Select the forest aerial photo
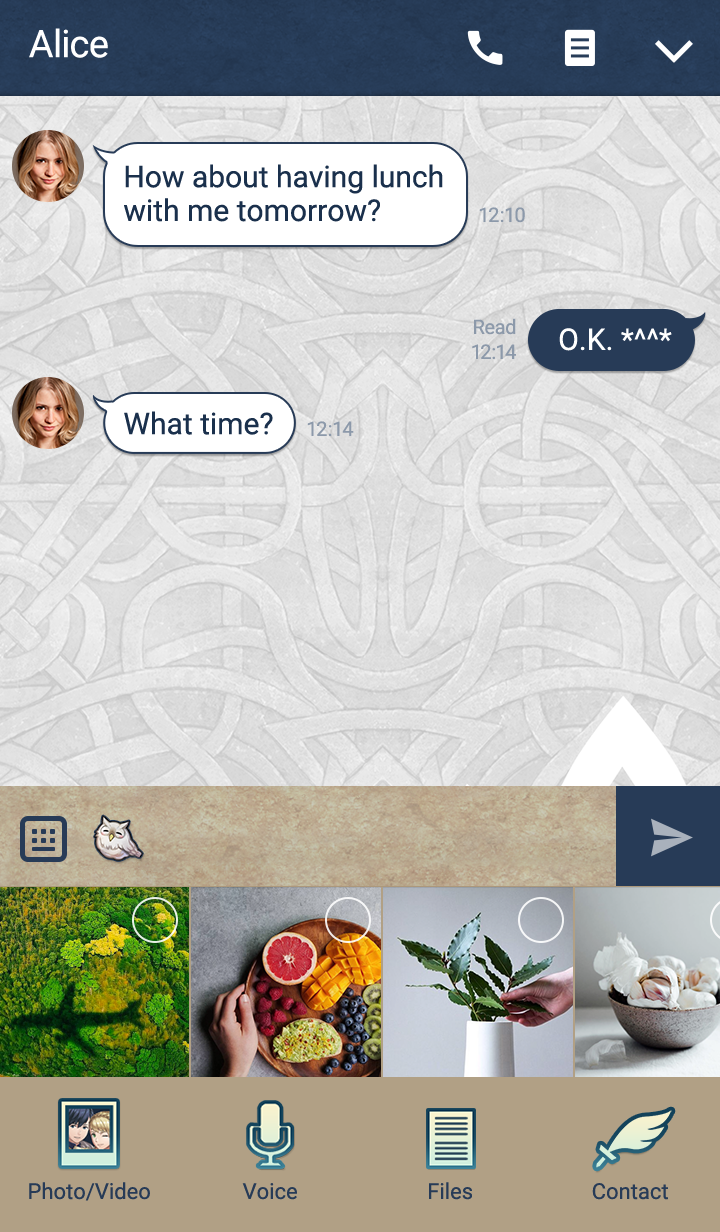 (94, 982)
